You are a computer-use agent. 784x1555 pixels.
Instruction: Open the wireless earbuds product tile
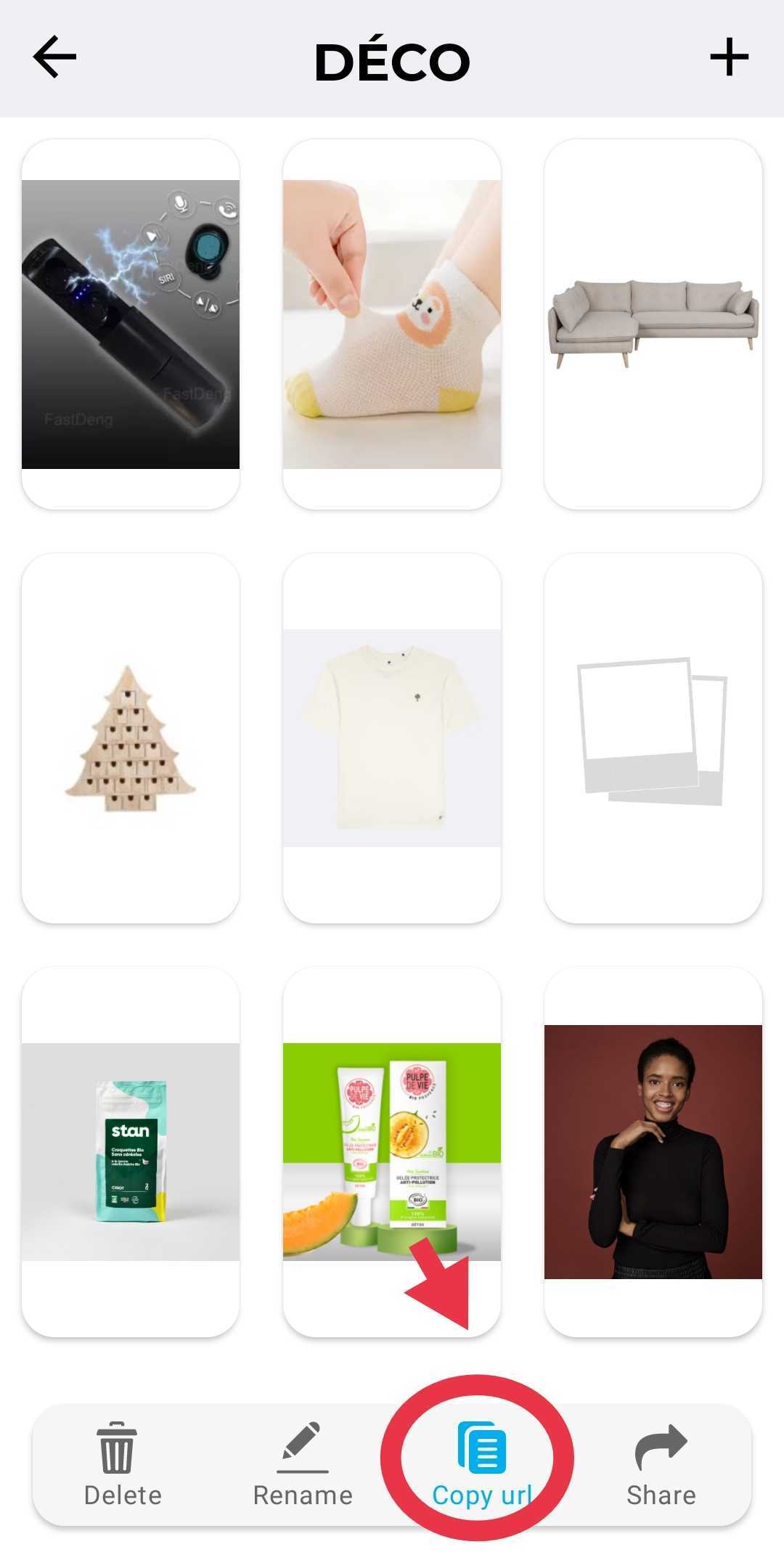pyautogui.click(x=131, y=324)
